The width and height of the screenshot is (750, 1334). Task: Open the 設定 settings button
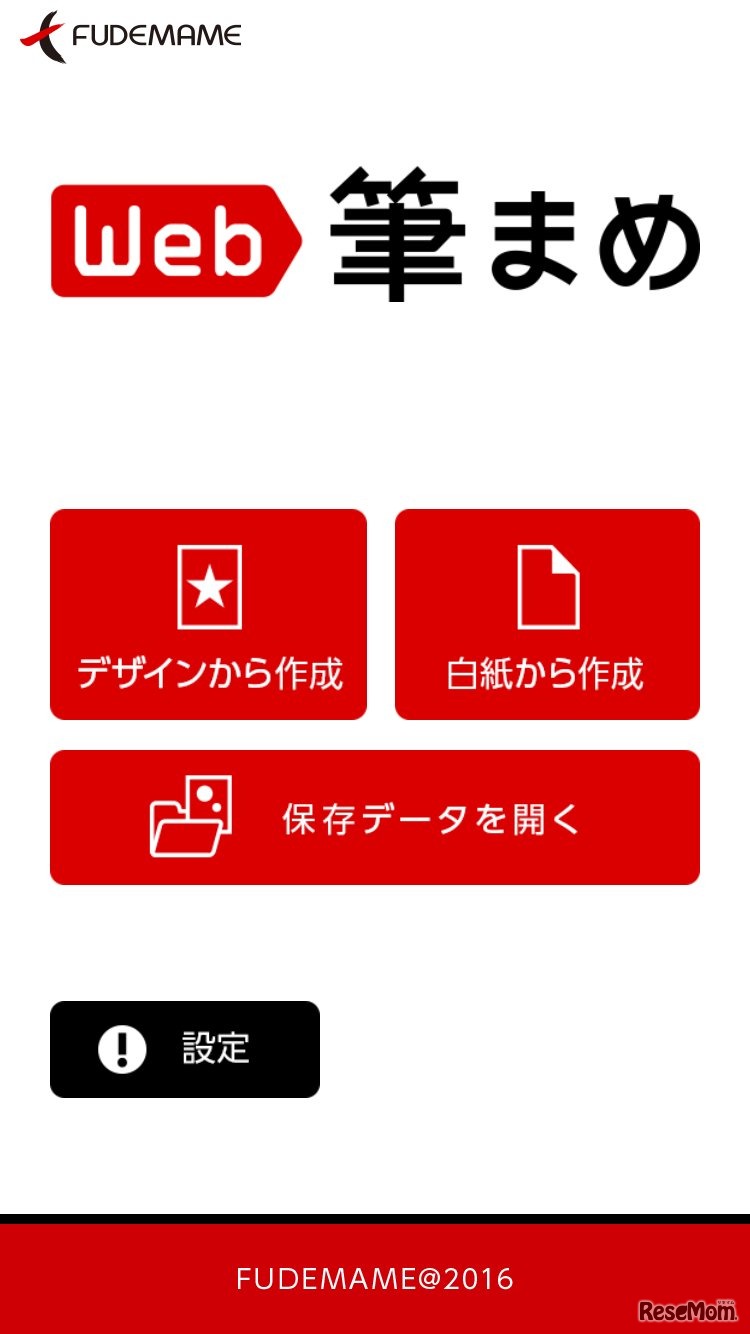[185, 1049]
